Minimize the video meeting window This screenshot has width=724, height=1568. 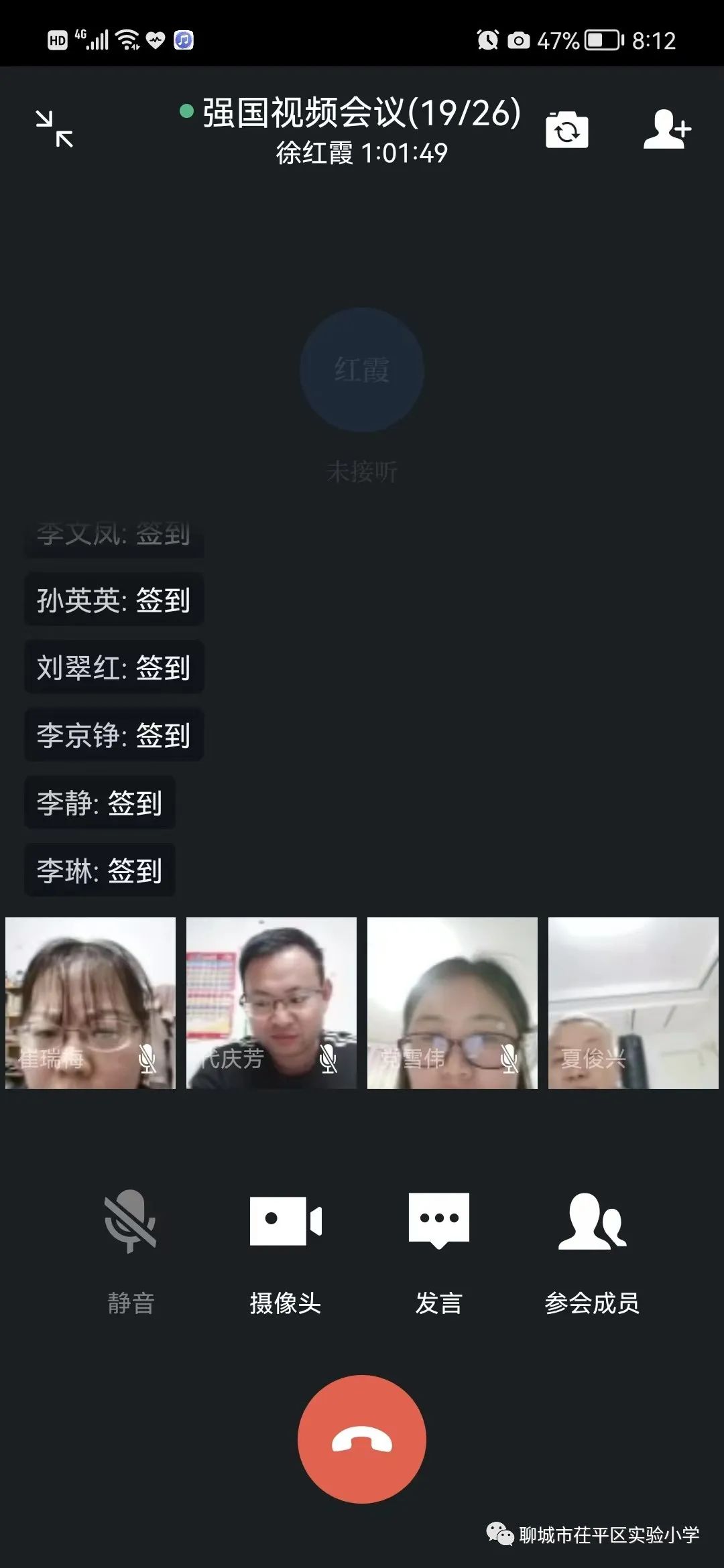[54, 129]
